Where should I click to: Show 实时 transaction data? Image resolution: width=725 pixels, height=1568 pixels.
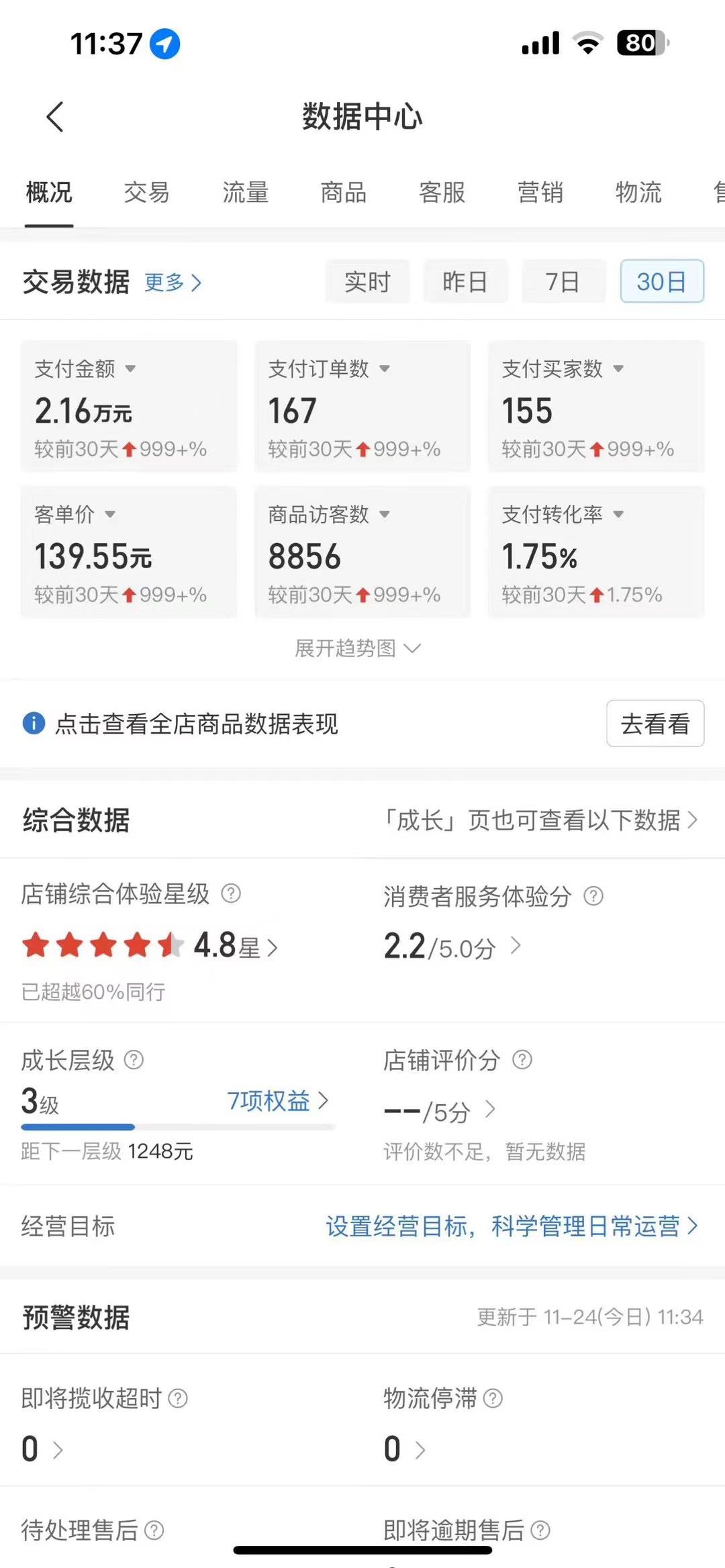367,282
